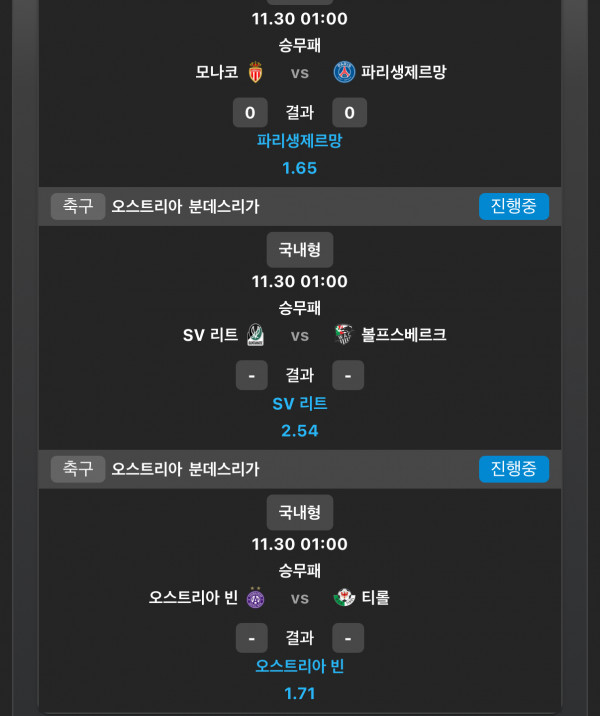Screen dimensions: 600x716
Task: Tap the 축구 chip on the 오스트리아 빈 match header
Action: pos(78,468)
